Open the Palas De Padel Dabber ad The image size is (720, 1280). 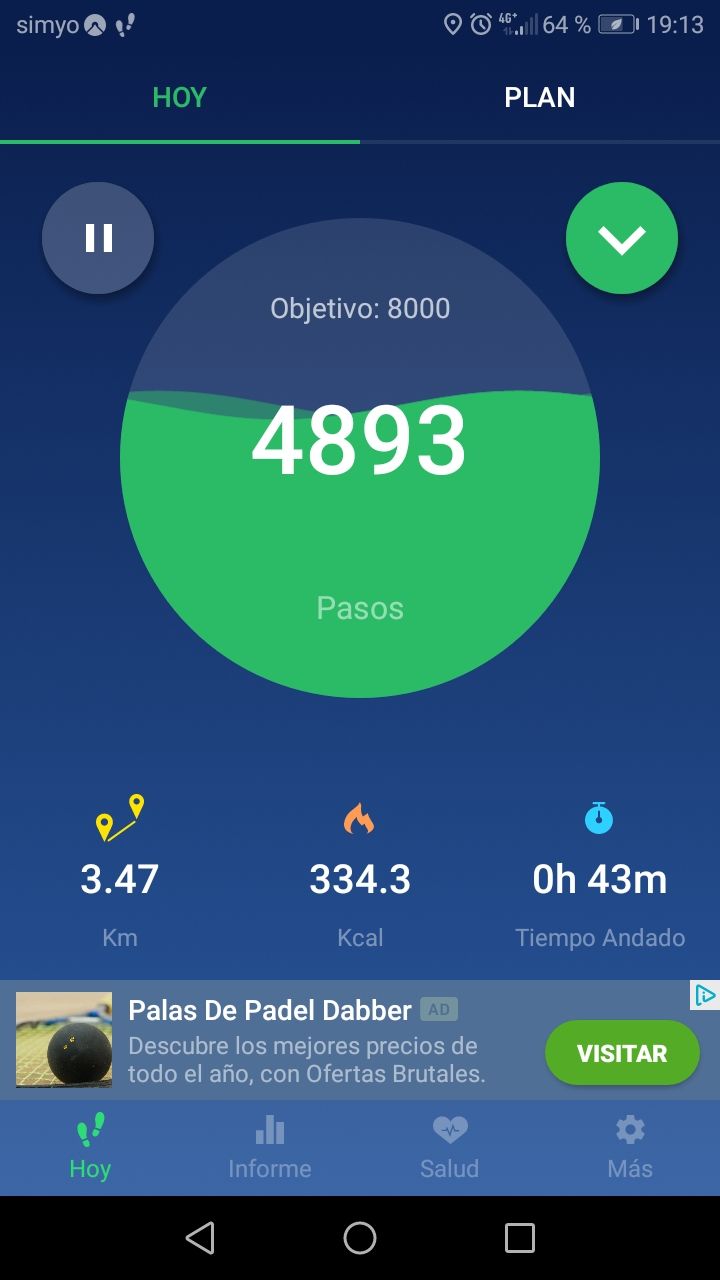pos(270,1010)
